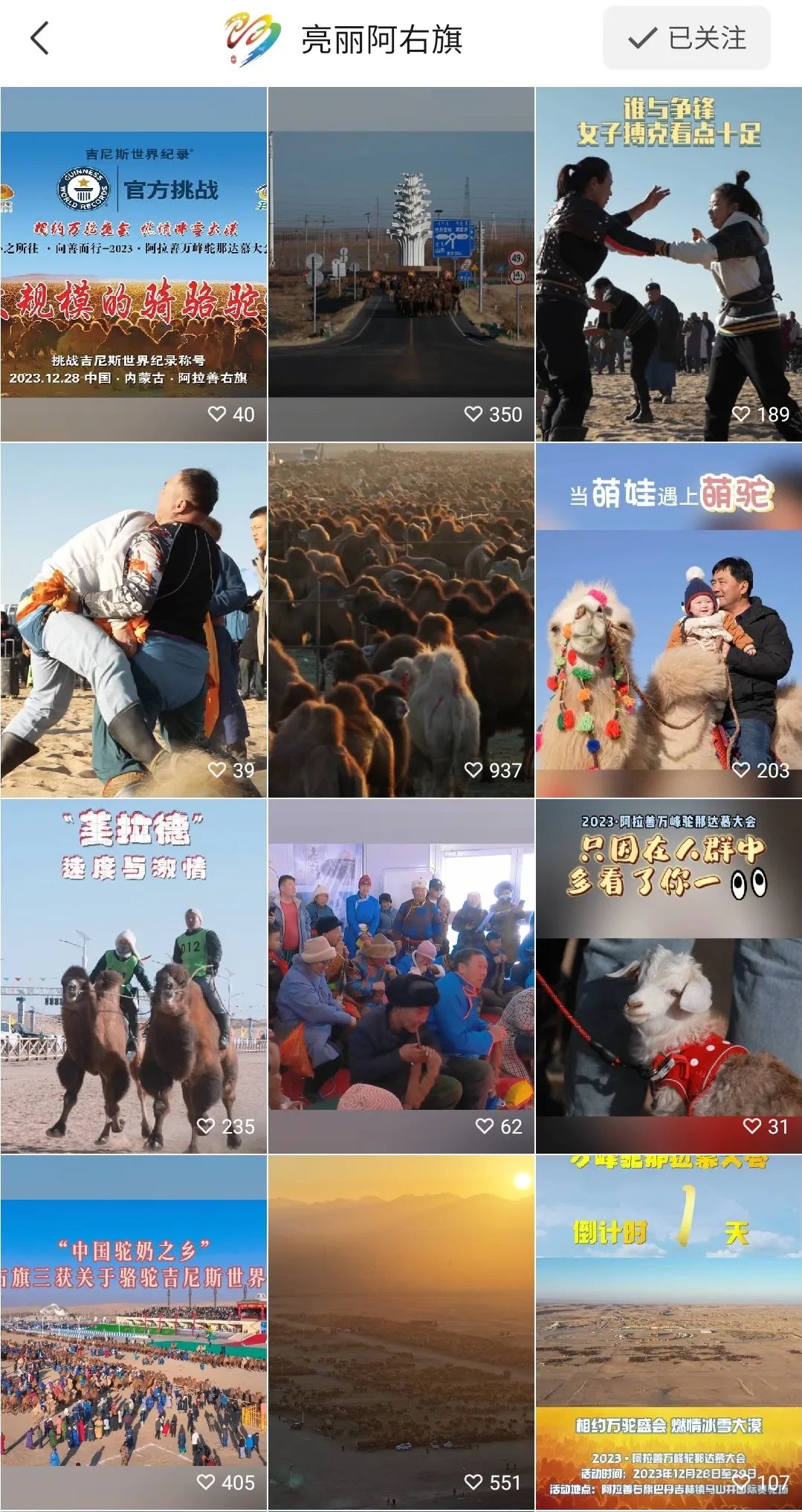The height and width of the screenshot is (1512, 802).
Task: Open the 圭拉德 速度与激情 camel race video
Action: click(x=134, y=977)
